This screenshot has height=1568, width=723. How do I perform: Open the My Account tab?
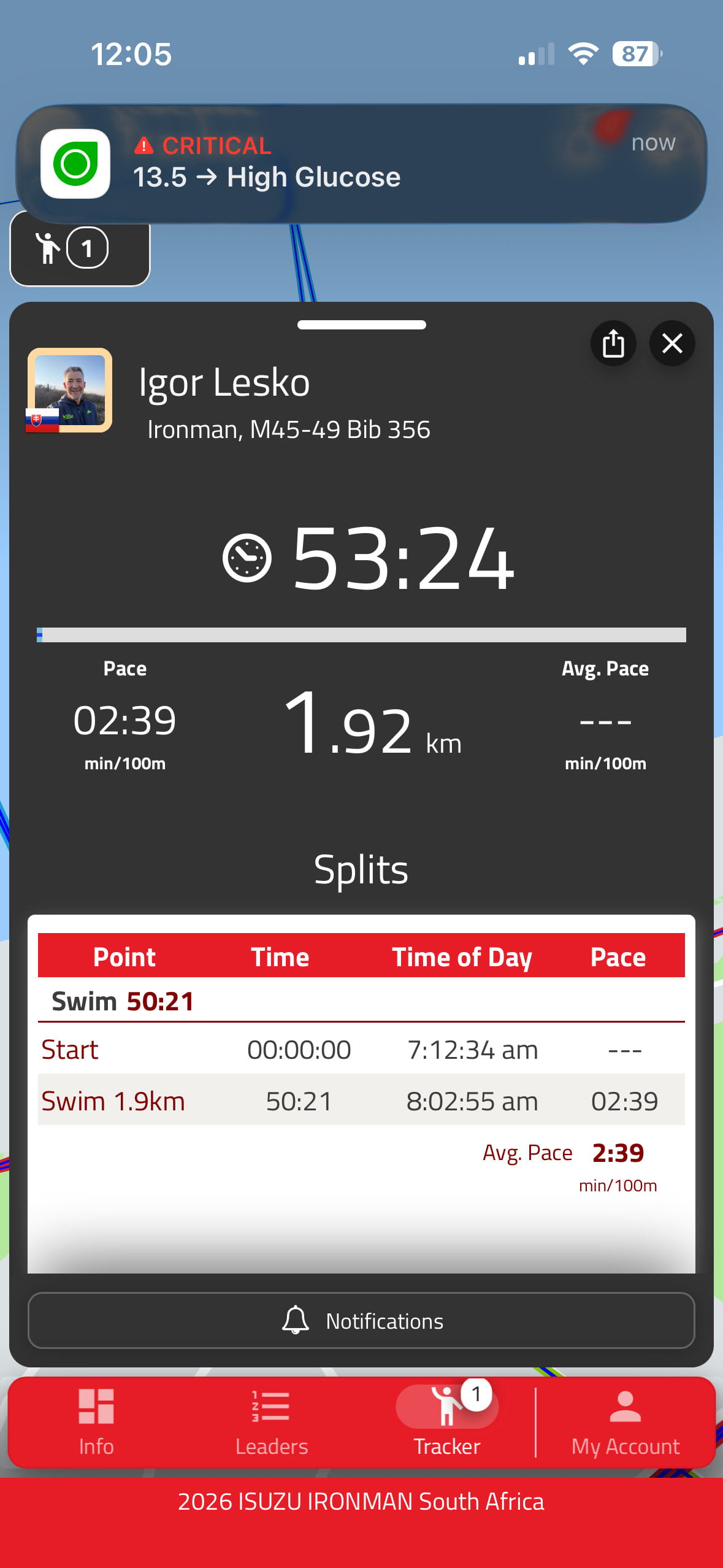coord(625,1421)
